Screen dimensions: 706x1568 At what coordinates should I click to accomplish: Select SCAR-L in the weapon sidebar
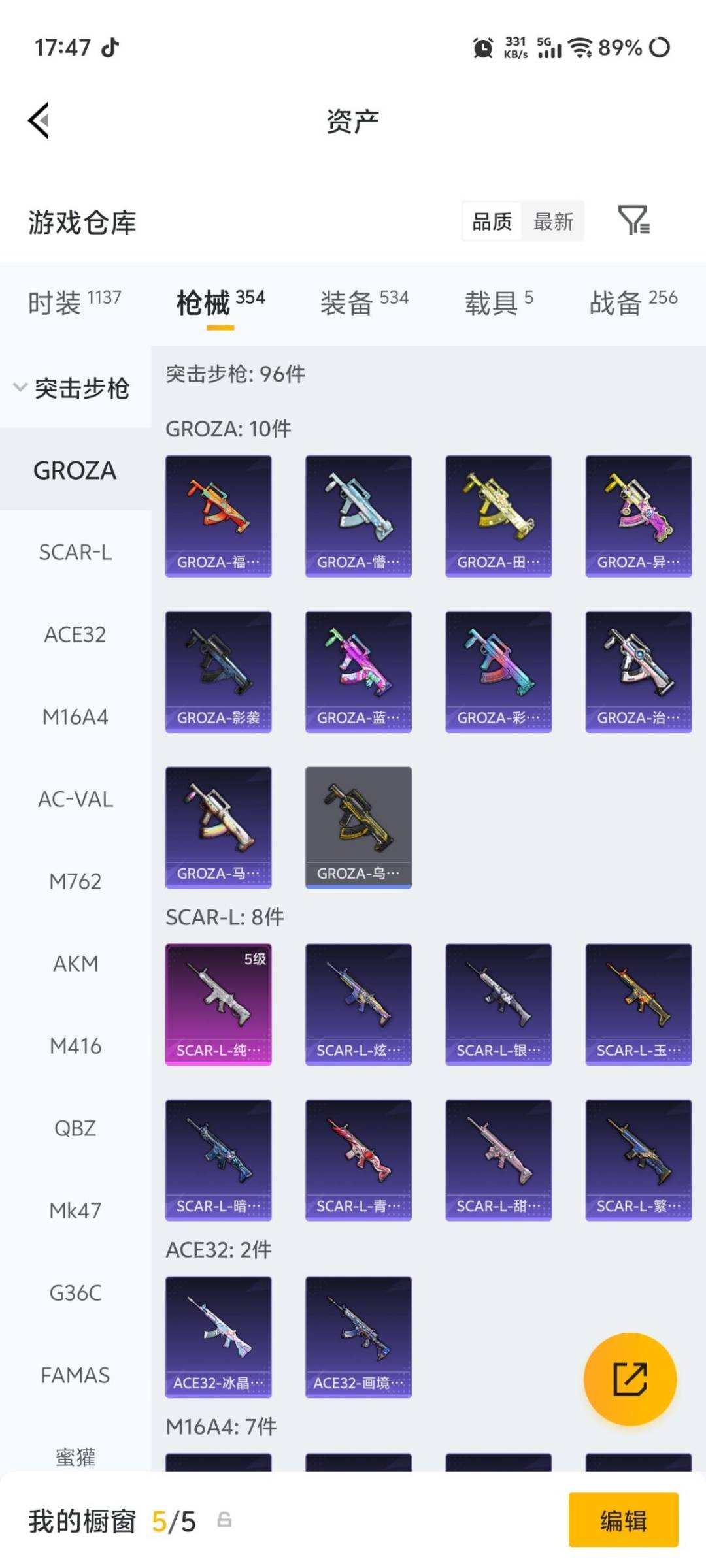pos(75,552)
